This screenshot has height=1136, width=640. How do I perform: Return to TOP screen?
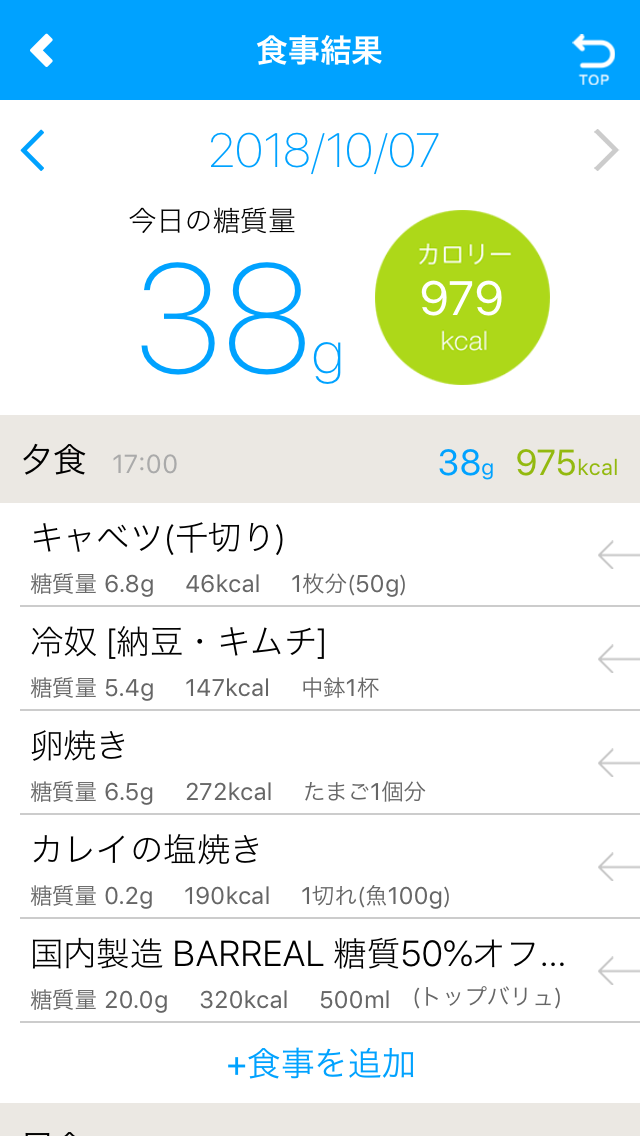point(594,59)
